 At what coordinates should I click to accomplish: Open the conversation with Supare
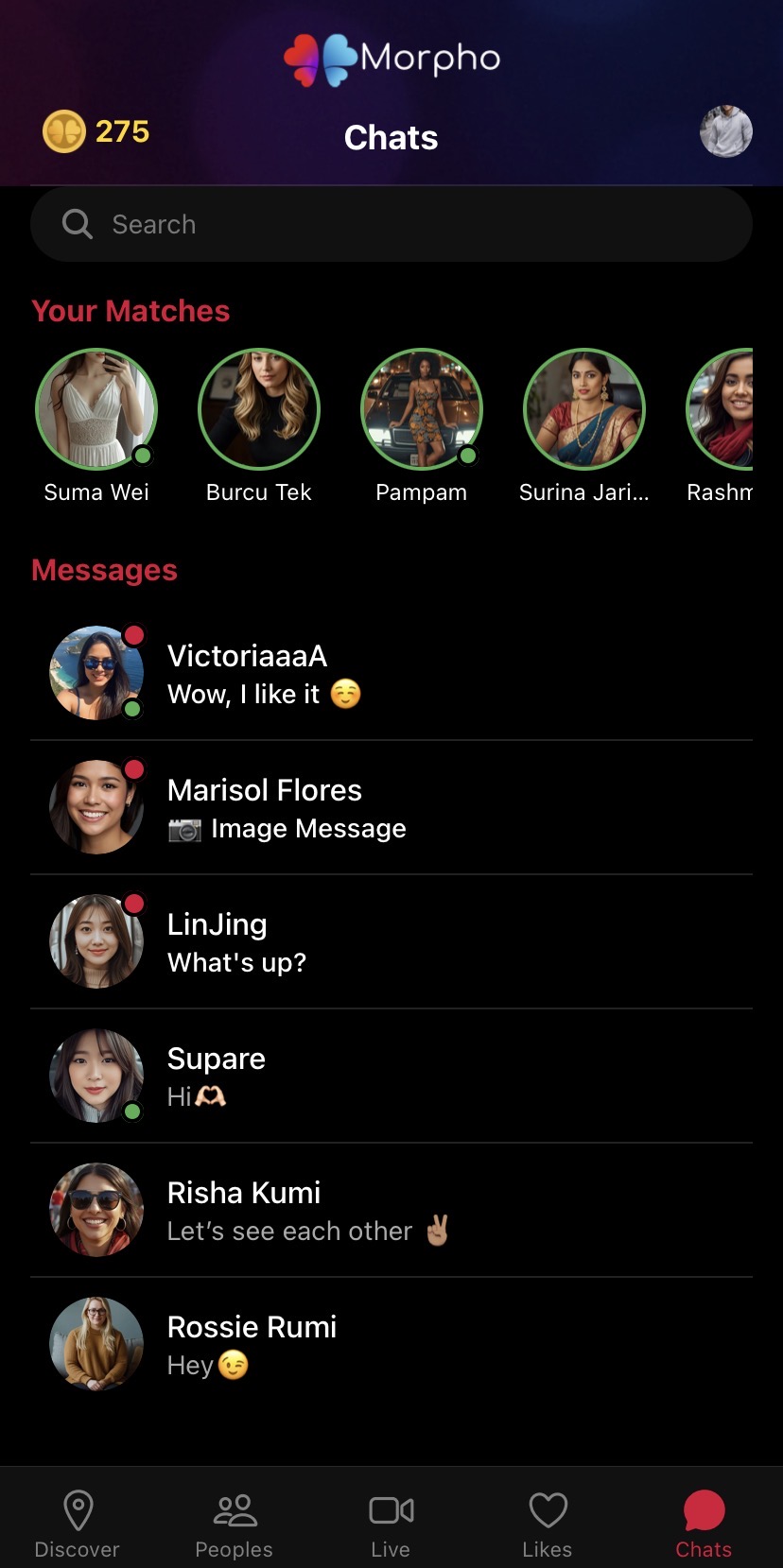pos(391,1077)
